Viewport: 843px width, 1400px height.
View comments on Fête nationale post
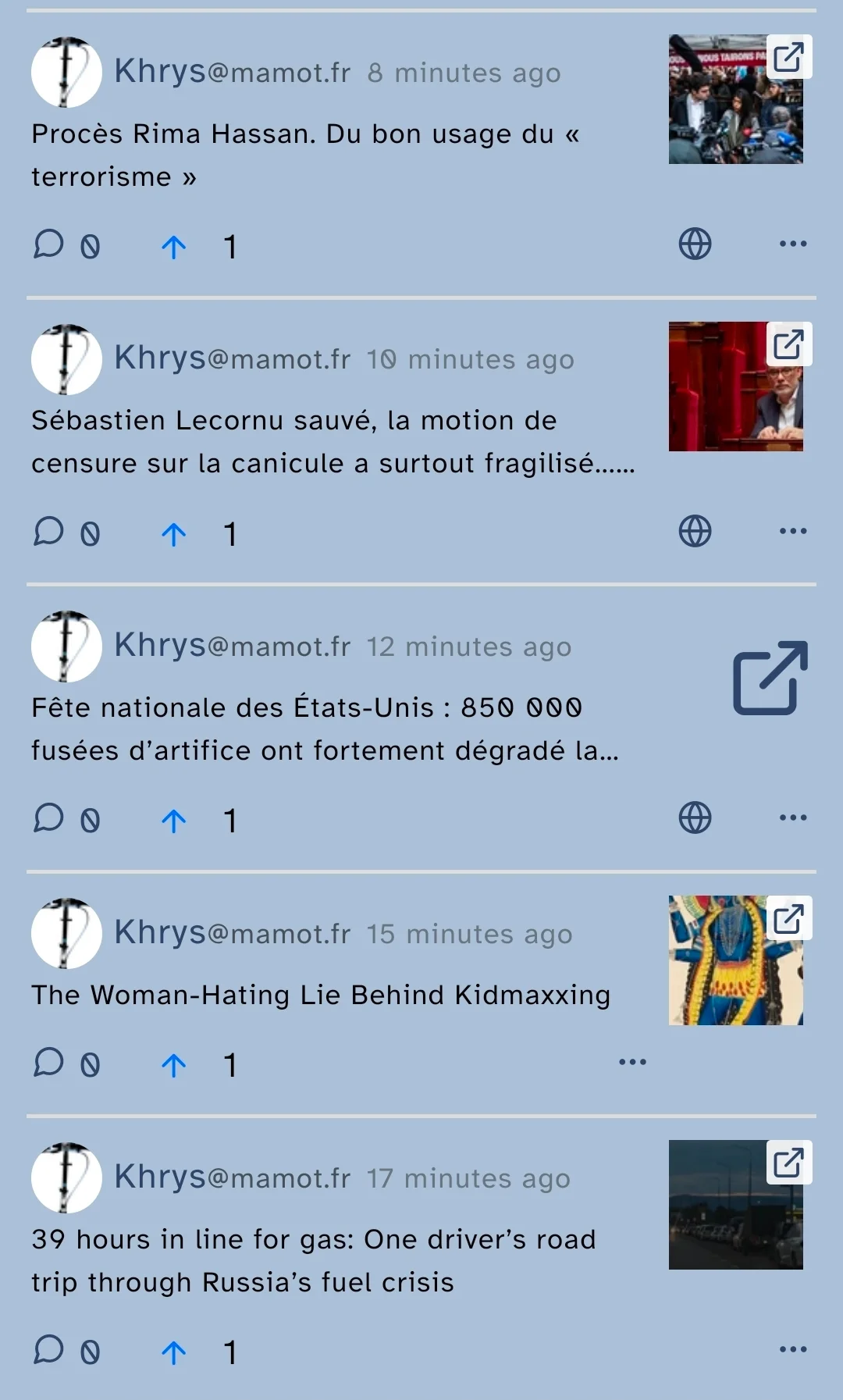click(x=48, y=818)
